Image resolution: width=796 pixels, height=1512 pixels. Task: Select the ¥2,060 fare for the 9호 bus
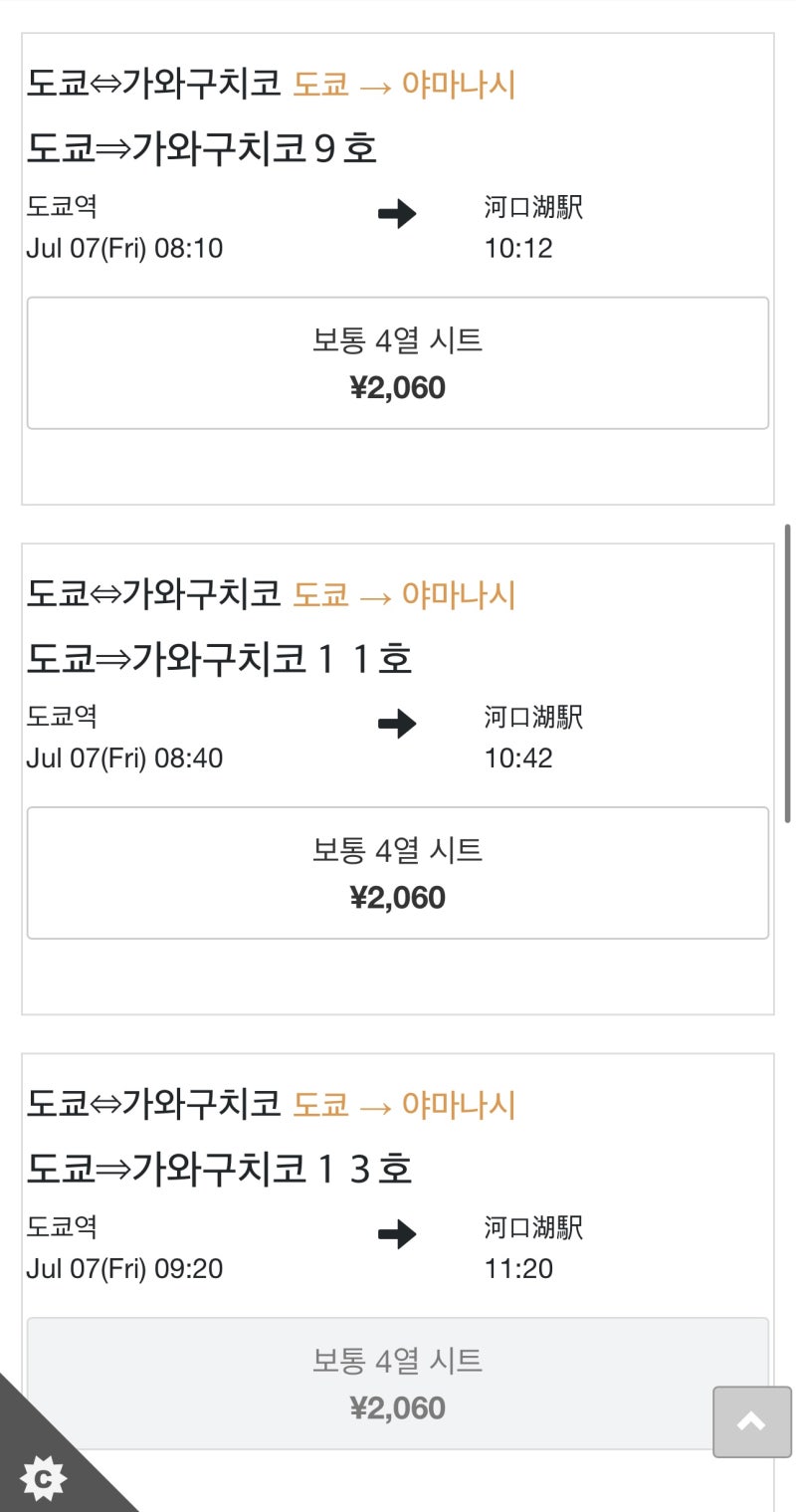(x=398, y=363)
